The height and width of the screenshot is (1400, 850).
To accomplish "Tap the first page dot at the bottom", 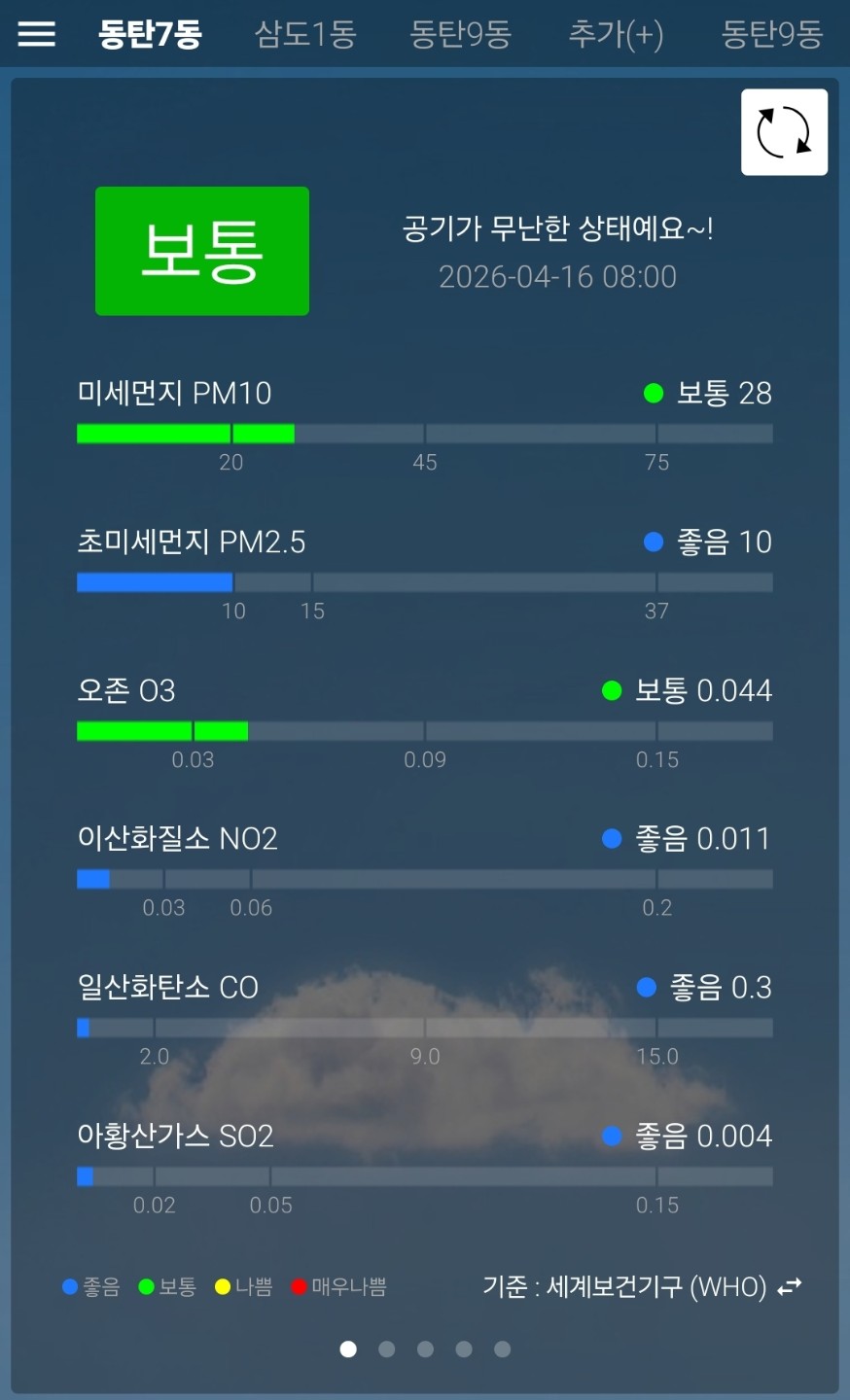I will [348, 1349].
